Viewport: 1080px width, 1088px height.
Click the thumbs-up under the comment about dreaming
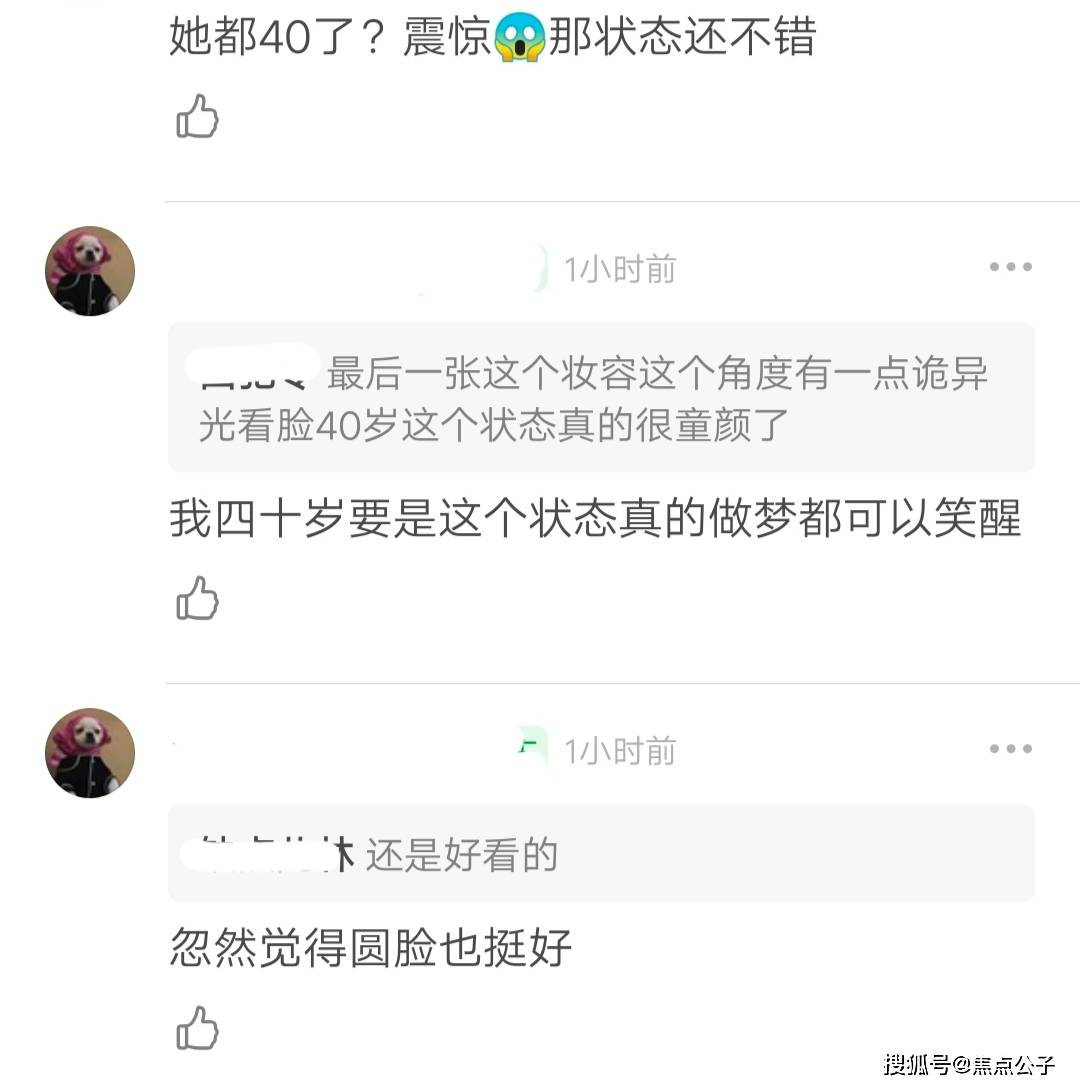pos(197,600)
